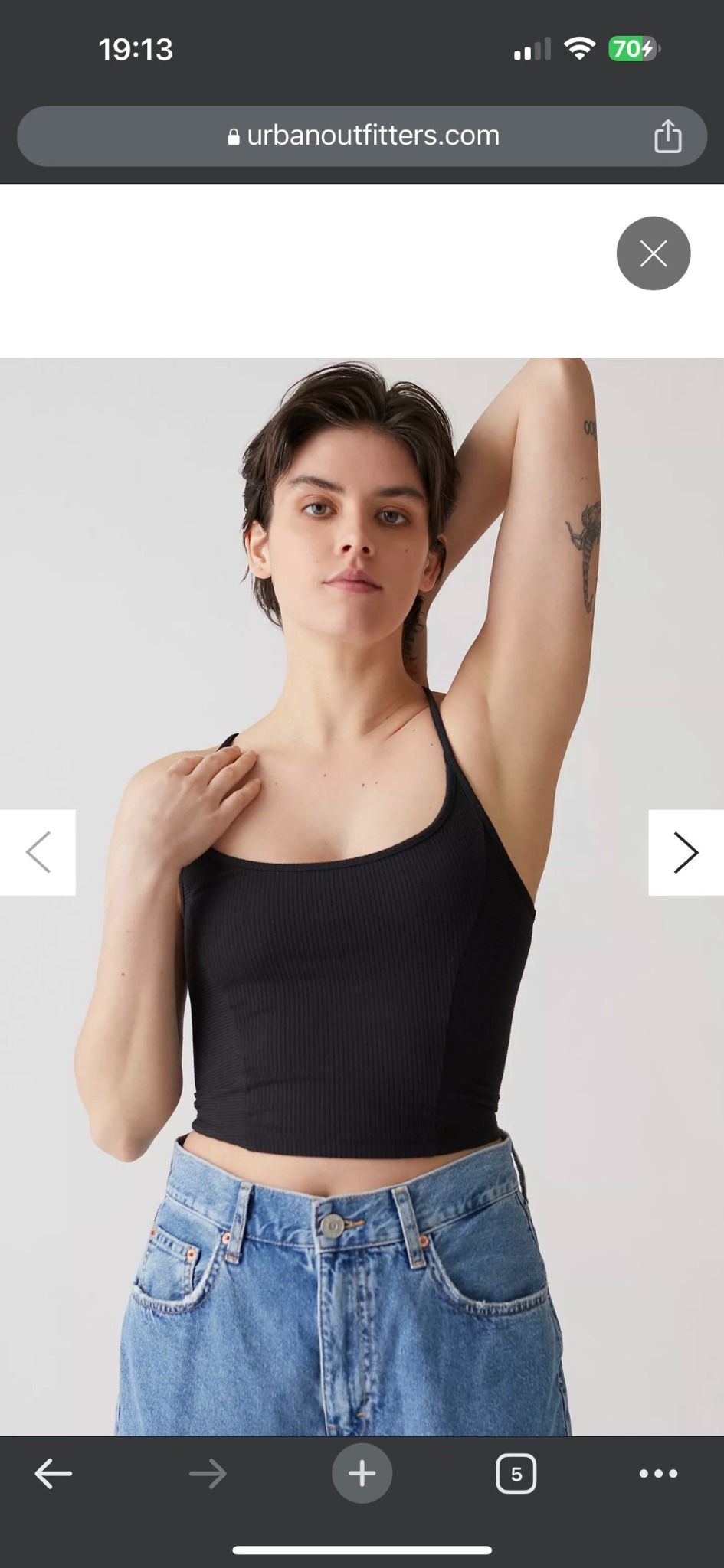
Task: Show the next product photo
Action: 686,852
